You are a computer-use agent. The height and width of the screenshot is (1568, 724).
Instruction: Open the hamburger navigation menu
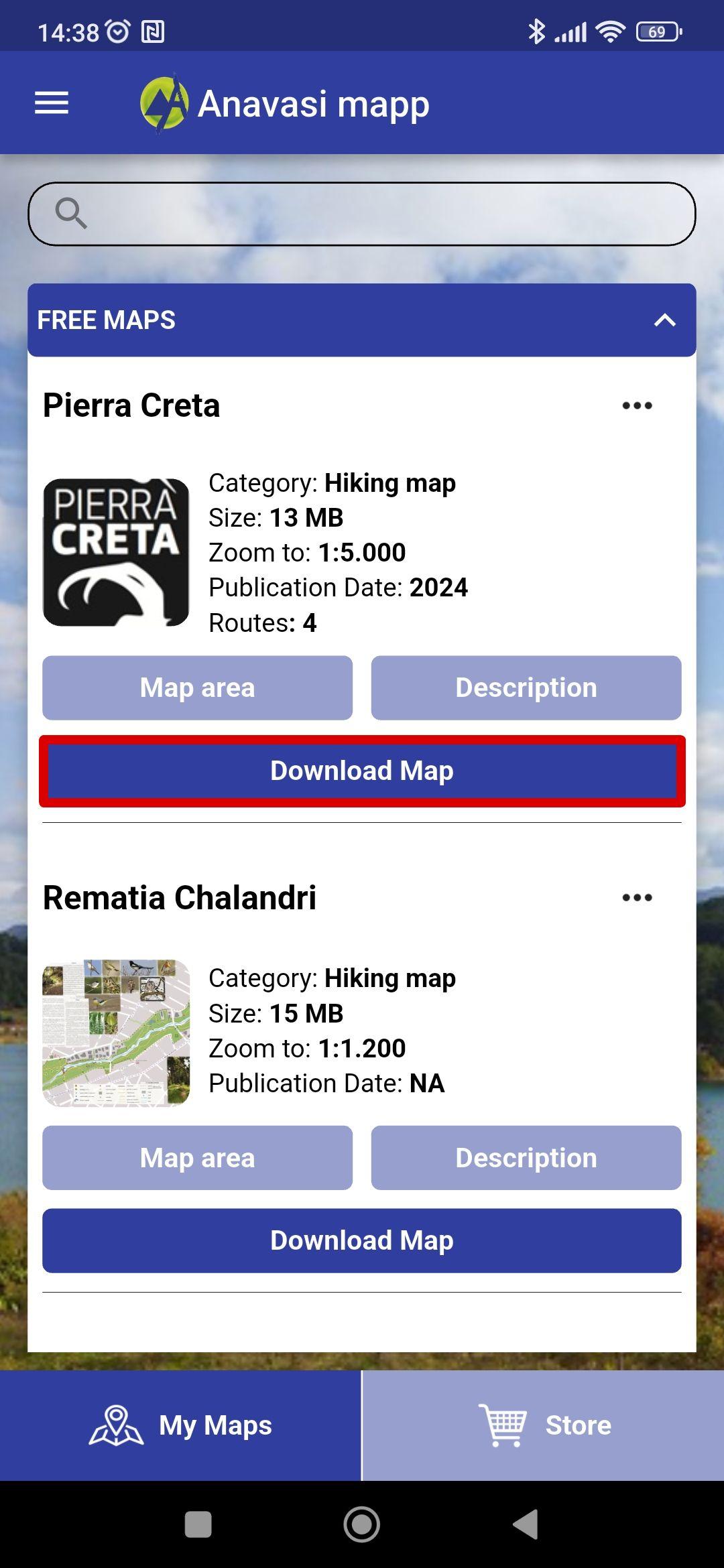click(x=52, y=103)
